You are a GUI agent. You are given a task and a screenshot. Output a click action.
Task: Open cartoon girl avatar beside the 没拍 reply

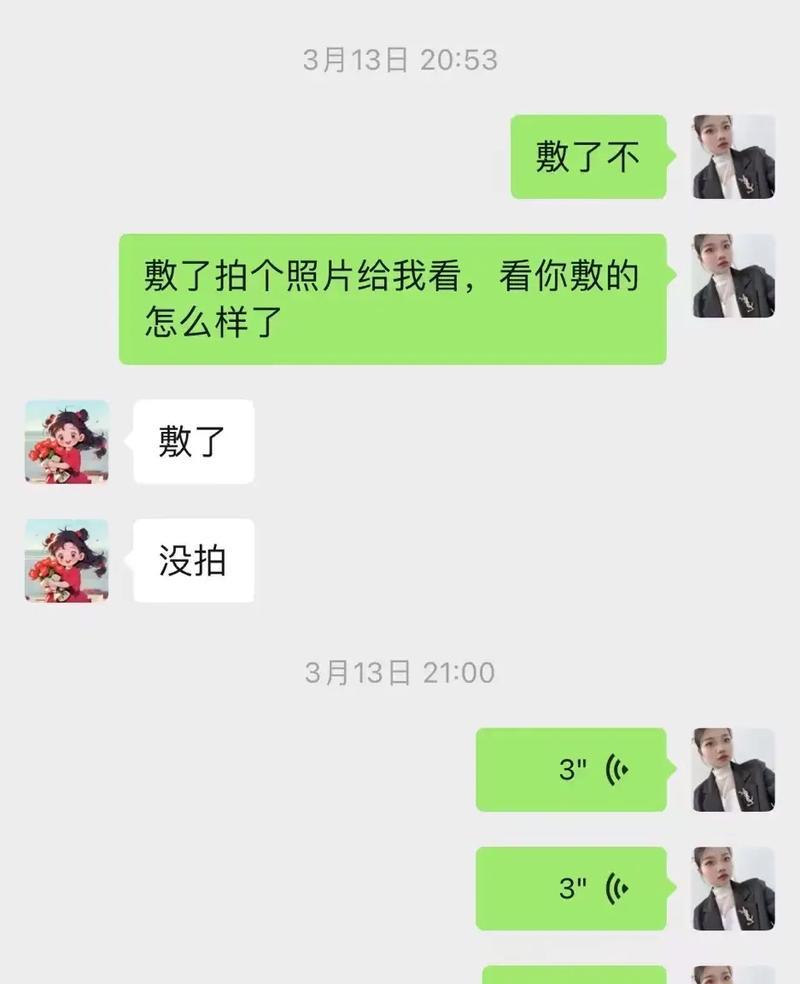click(67, 560)
